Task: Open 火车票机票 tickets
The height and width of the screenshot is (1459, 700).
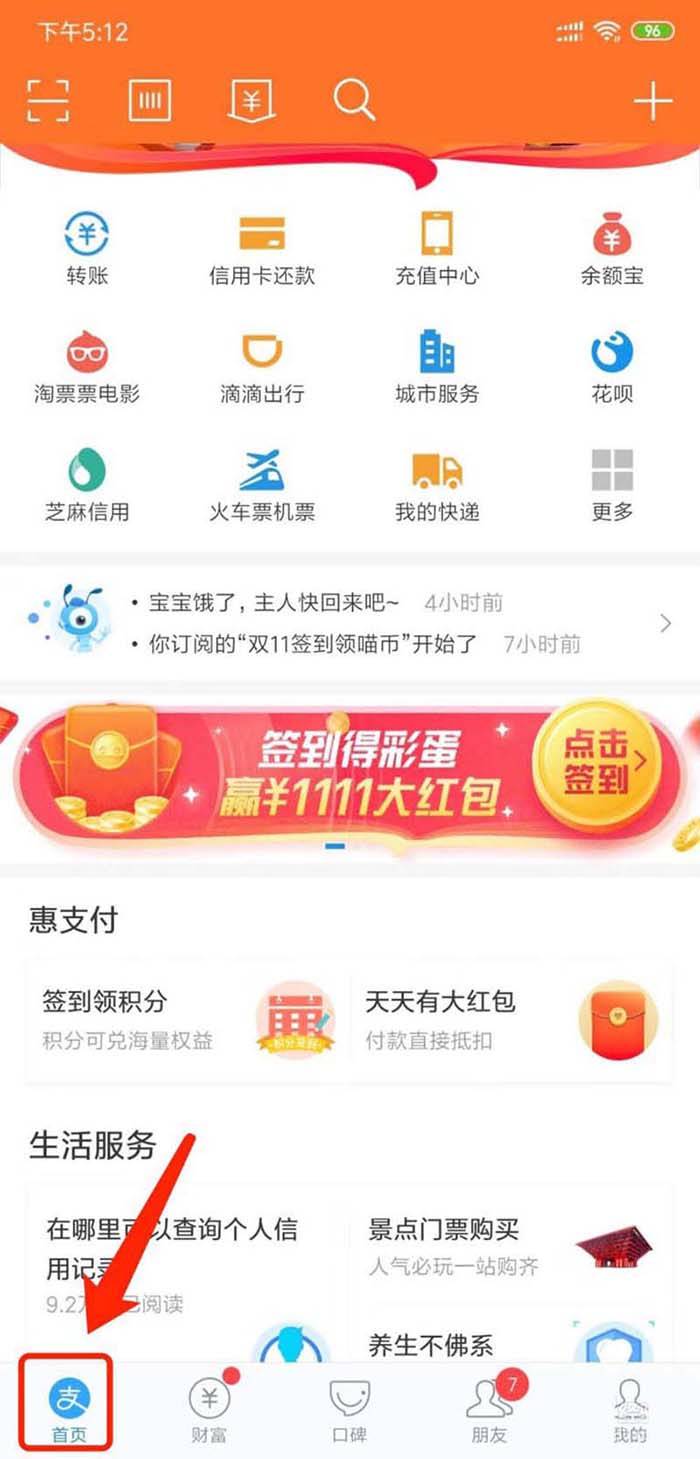Action: click(262, 485)
